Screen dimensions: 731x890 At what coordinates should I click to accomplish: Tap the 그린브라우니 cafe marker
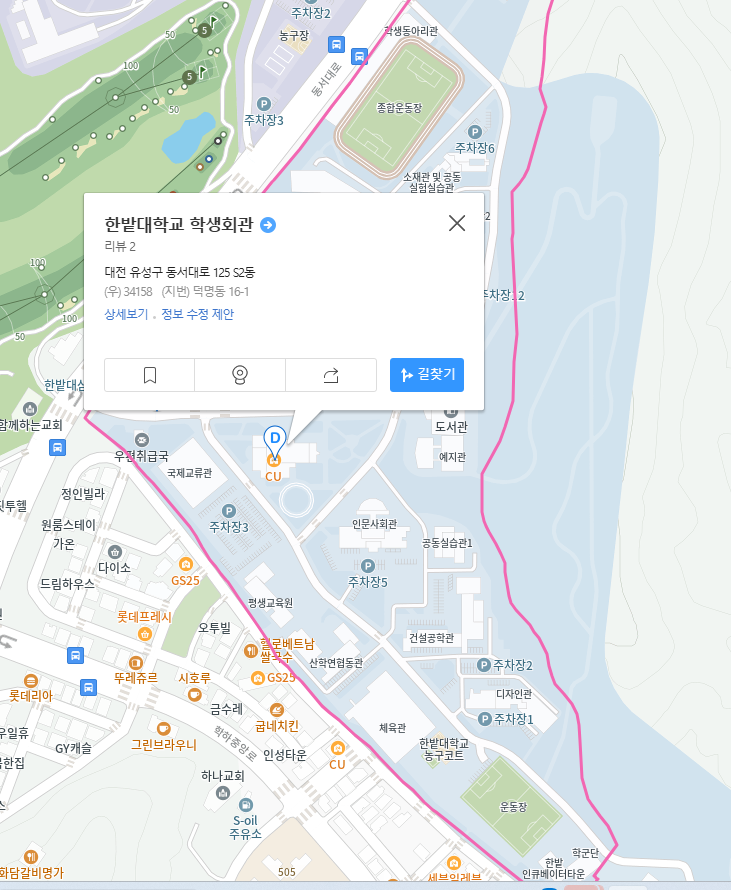pos(164,728)
